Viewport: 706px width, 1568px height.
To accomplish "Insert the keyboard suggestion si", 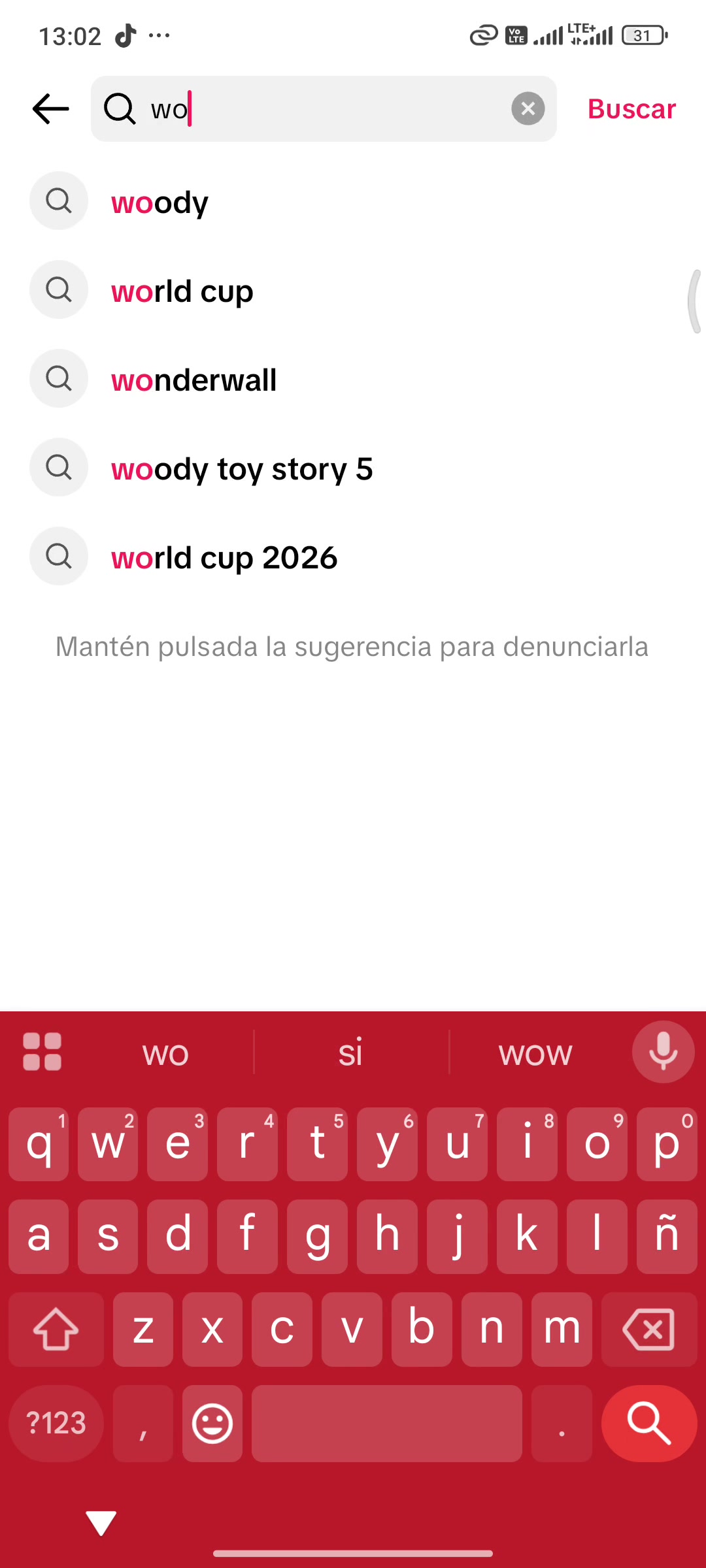I will point(351,1053).
